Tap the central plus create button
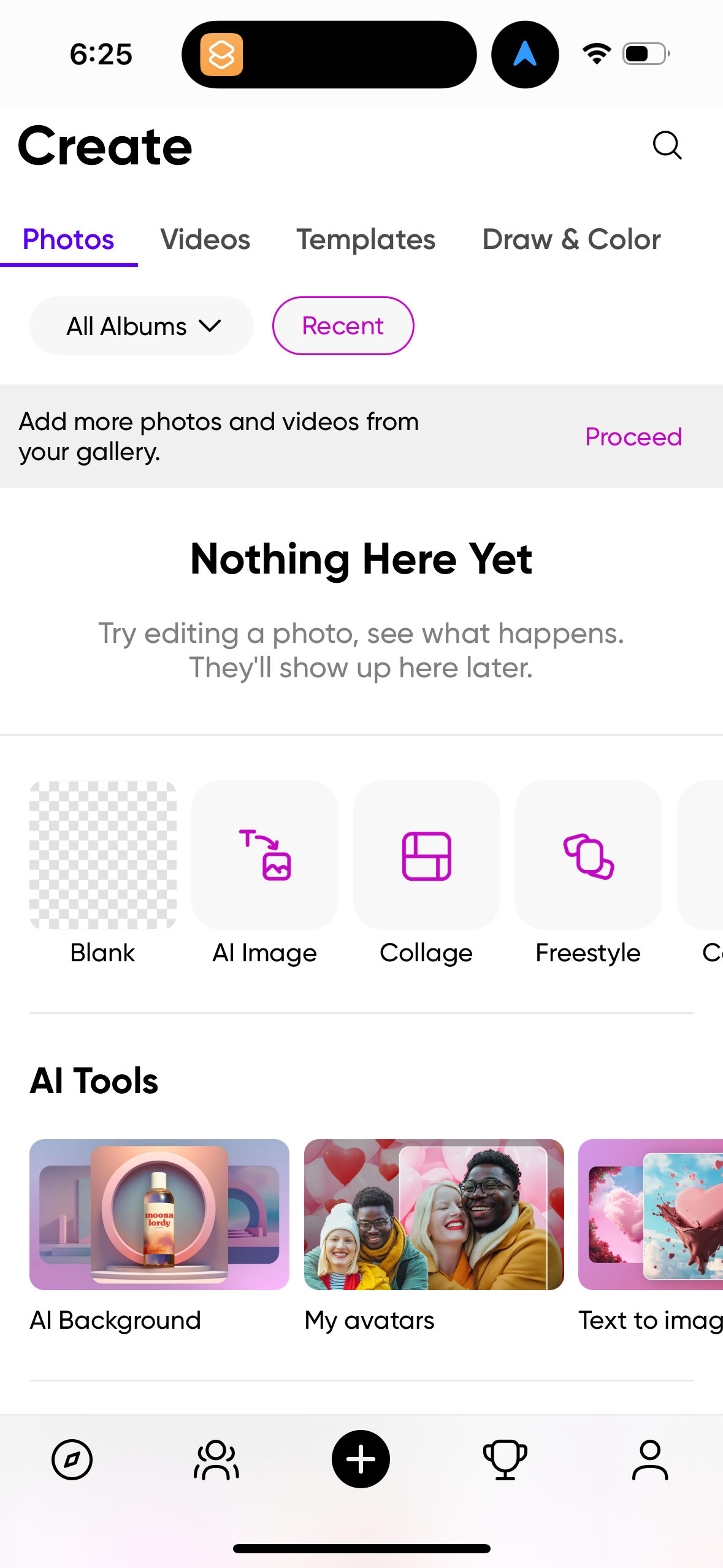 361,1459
